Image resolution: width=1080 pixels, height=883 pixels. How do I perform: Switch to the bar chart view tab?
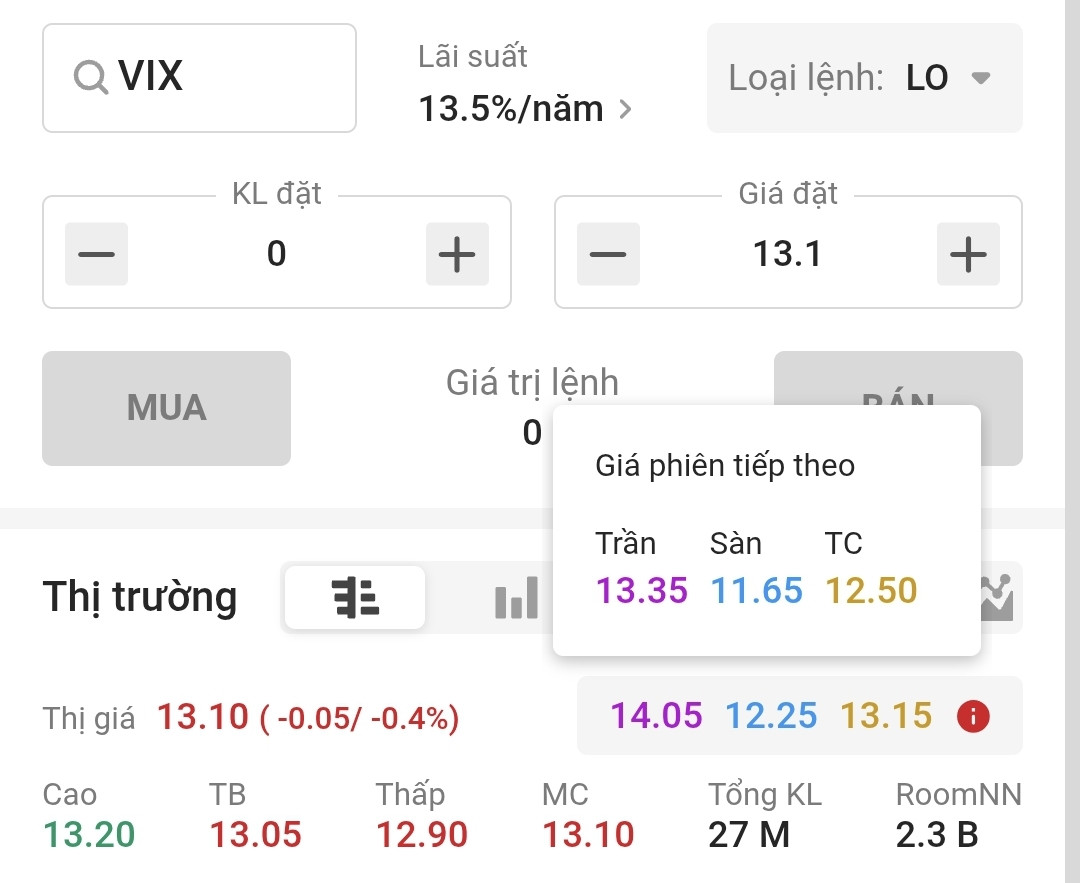(x=517, y=597)
